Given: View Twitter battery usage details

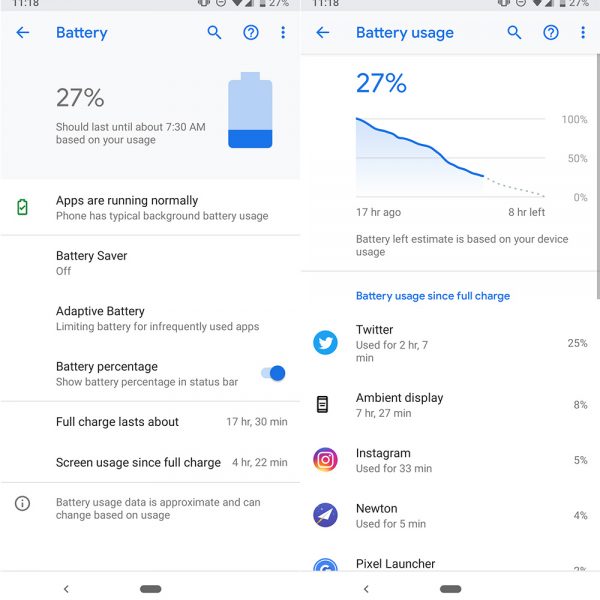Looking at the screenshot, I should pyautogui.click(x=450, y=343).
